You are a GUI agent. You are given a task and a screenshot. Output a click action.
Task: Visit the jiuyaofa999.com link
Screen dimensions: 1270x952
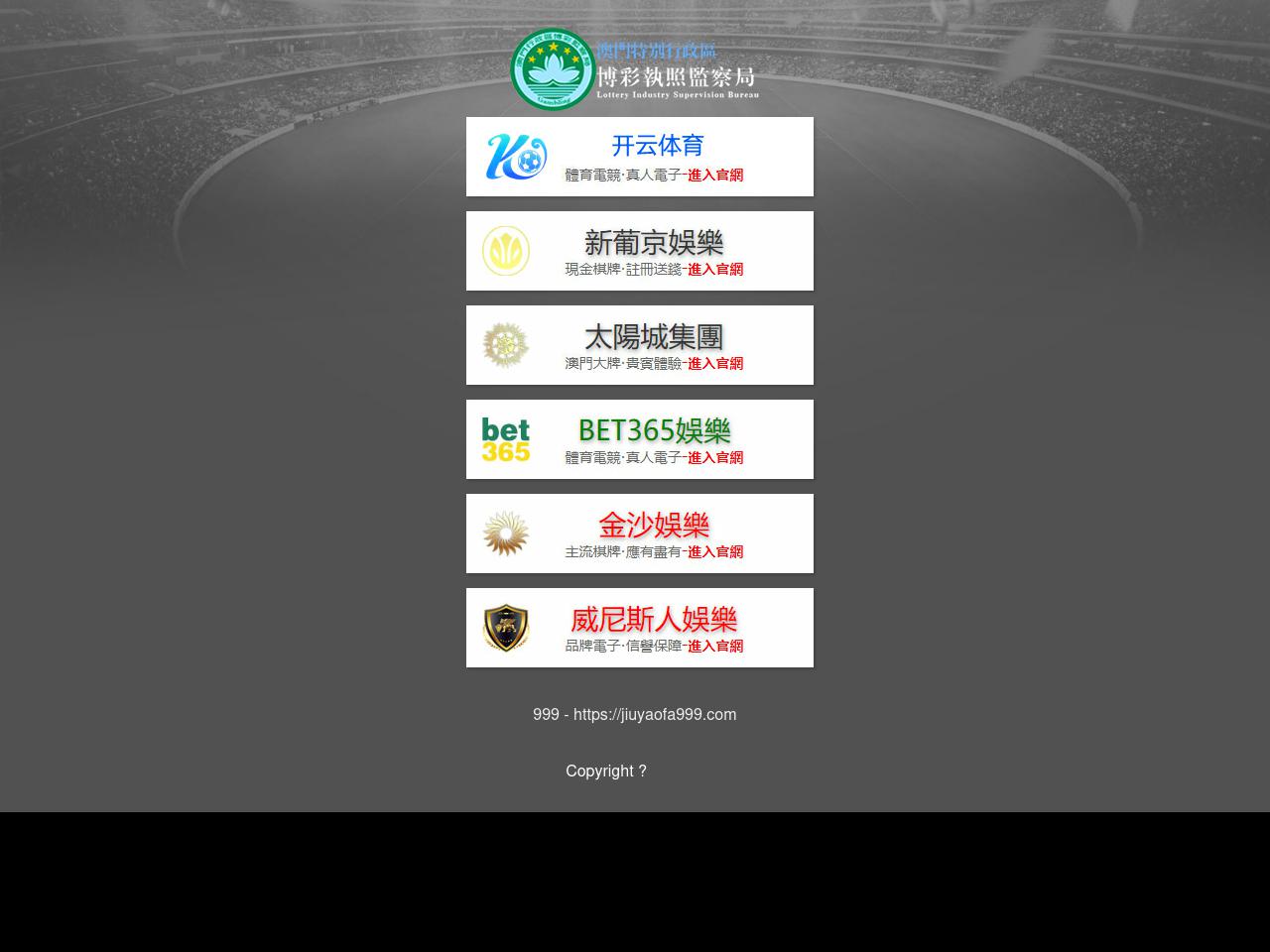654,714
